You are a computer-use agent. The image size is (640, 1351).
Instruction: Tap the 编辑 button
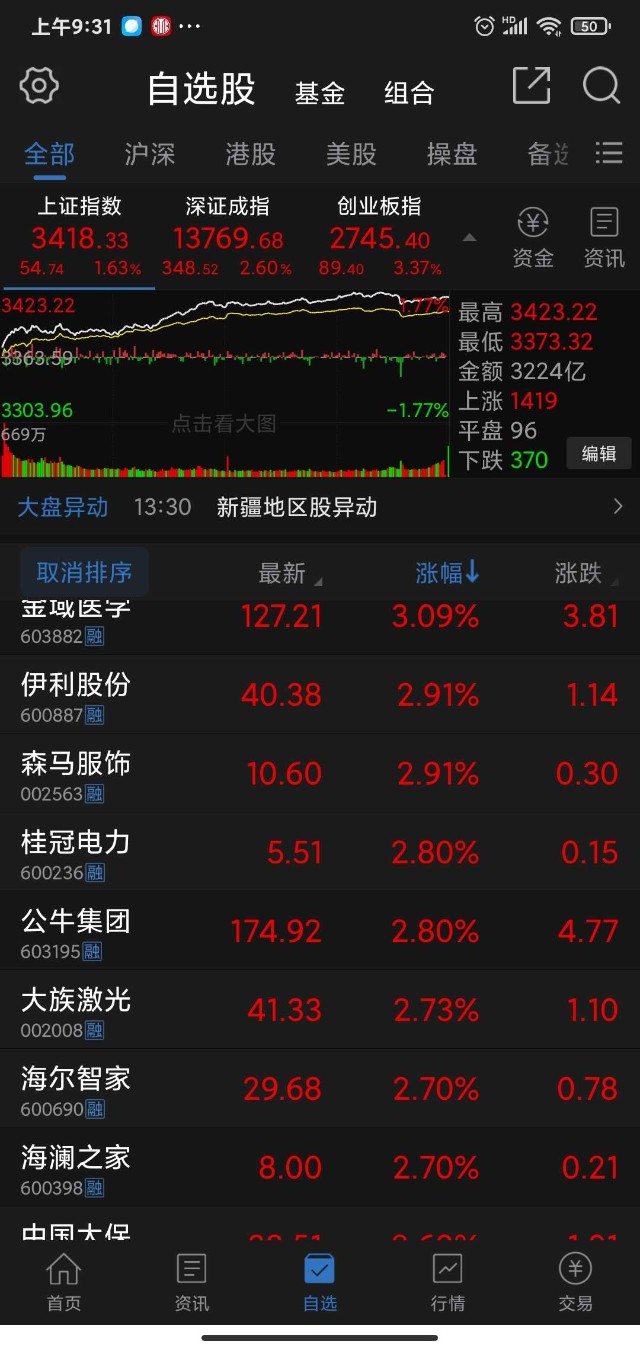pyautogui.click(x=599, y=453)
